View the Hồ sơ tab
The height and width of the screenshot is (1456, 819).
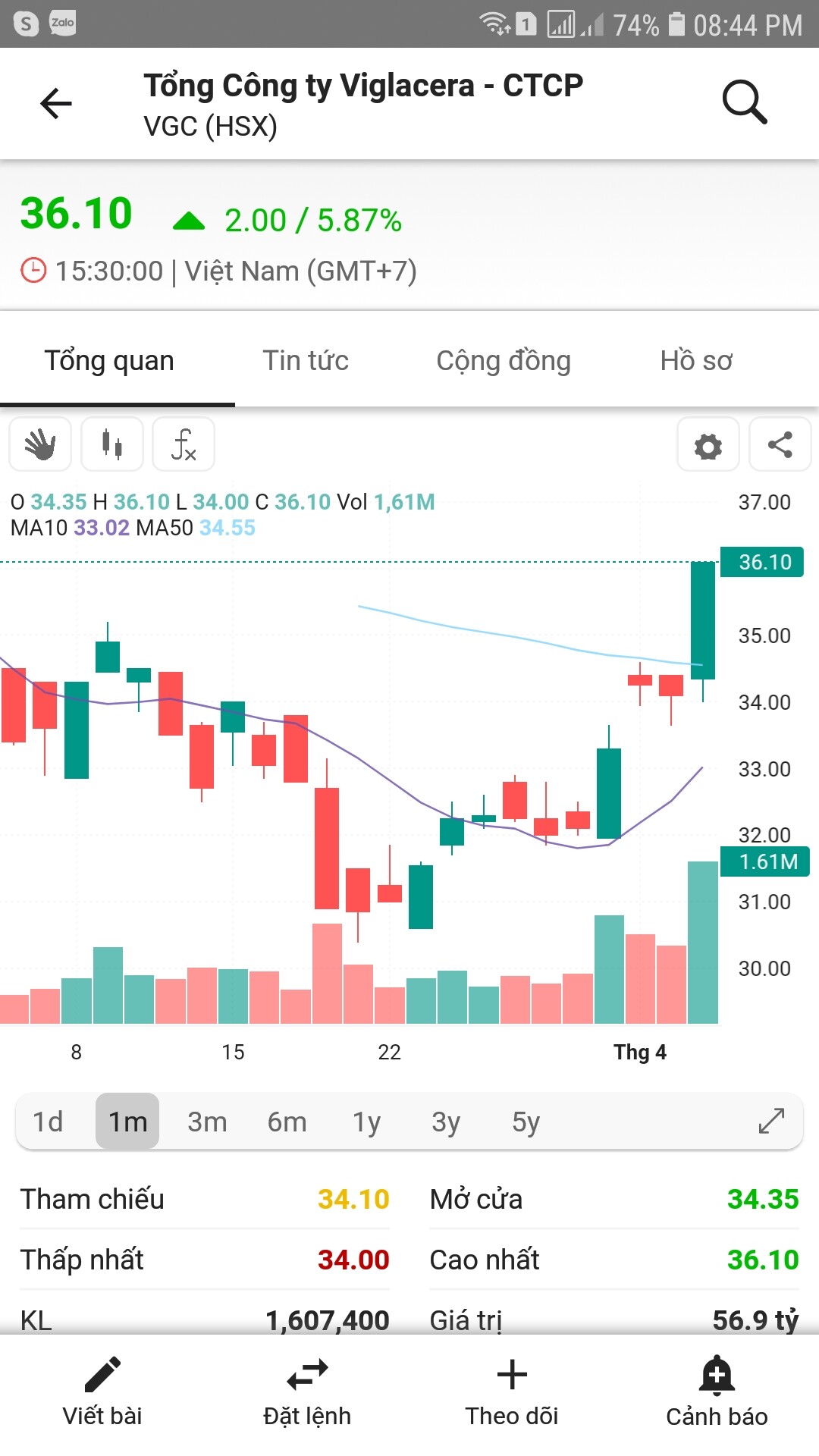696,361
